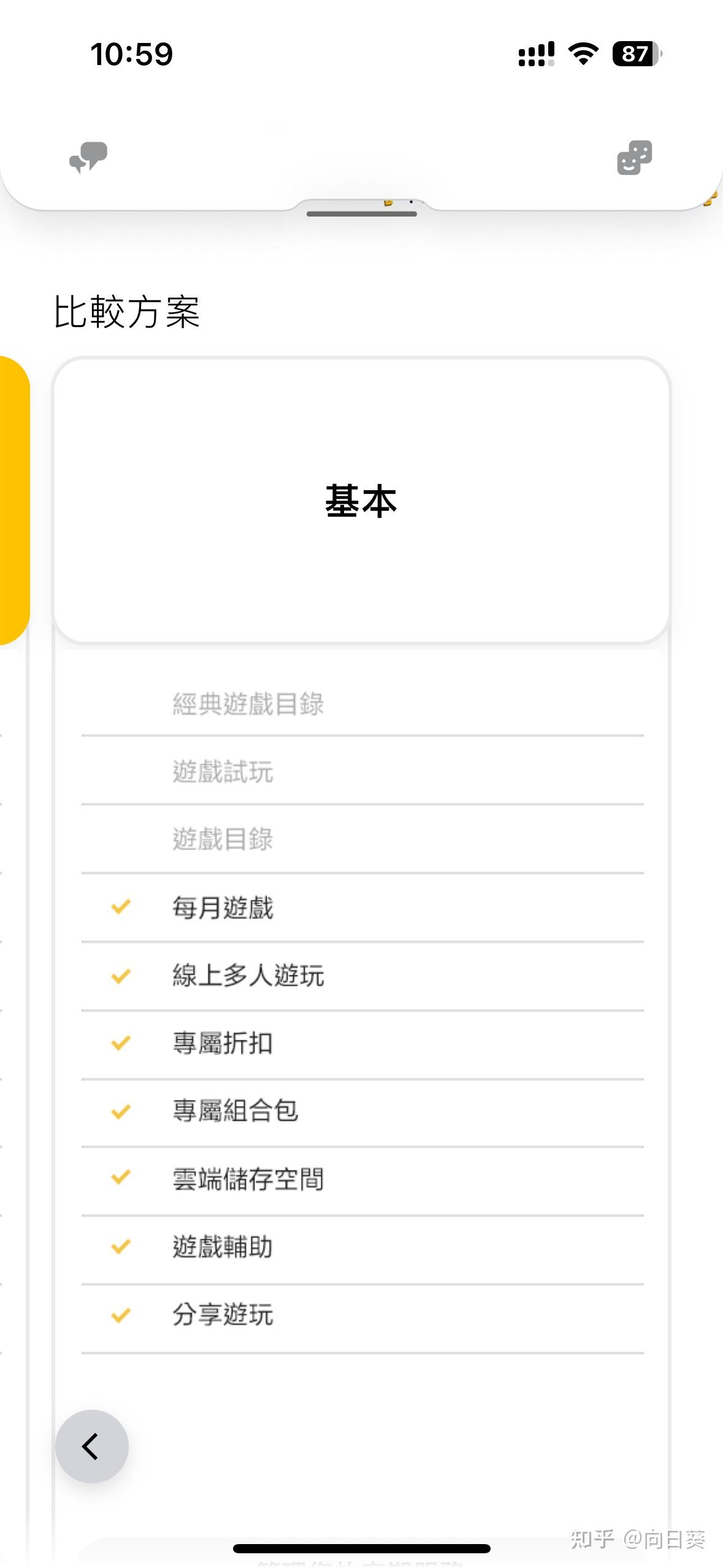Viewport: 723px width, 1568px height.
Task: Go back with the round arrow button
Action: click(92, 1446)
